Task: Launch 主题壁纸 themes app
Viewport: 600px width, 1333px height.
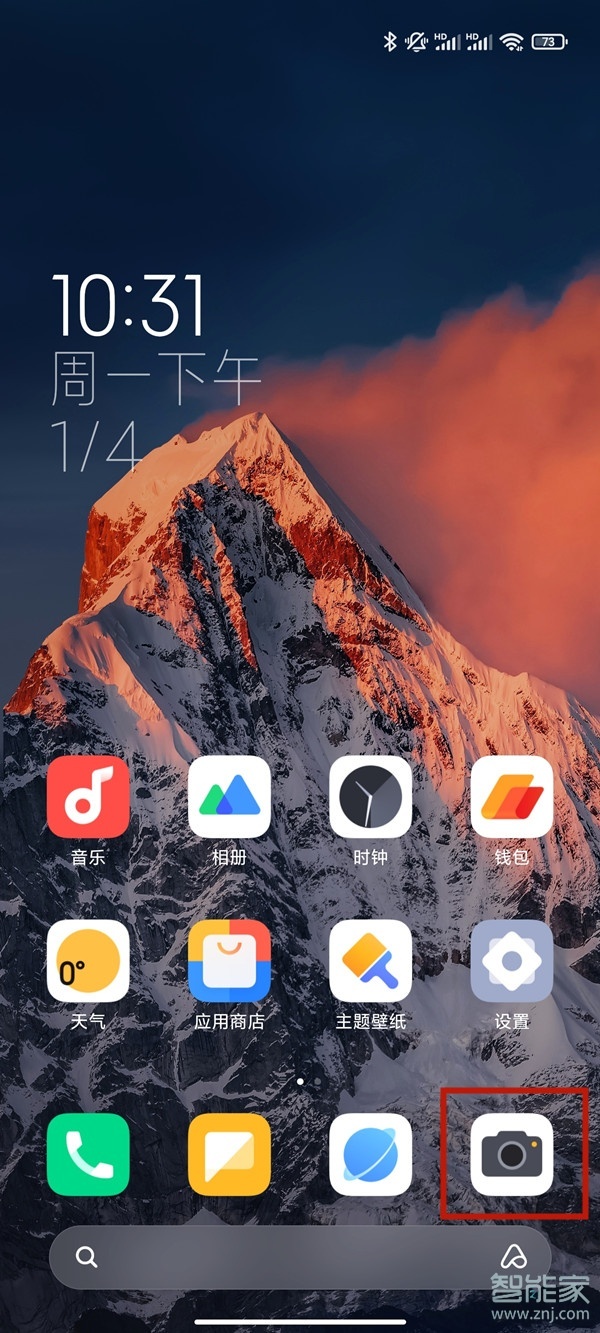Action: coord(370,960)
